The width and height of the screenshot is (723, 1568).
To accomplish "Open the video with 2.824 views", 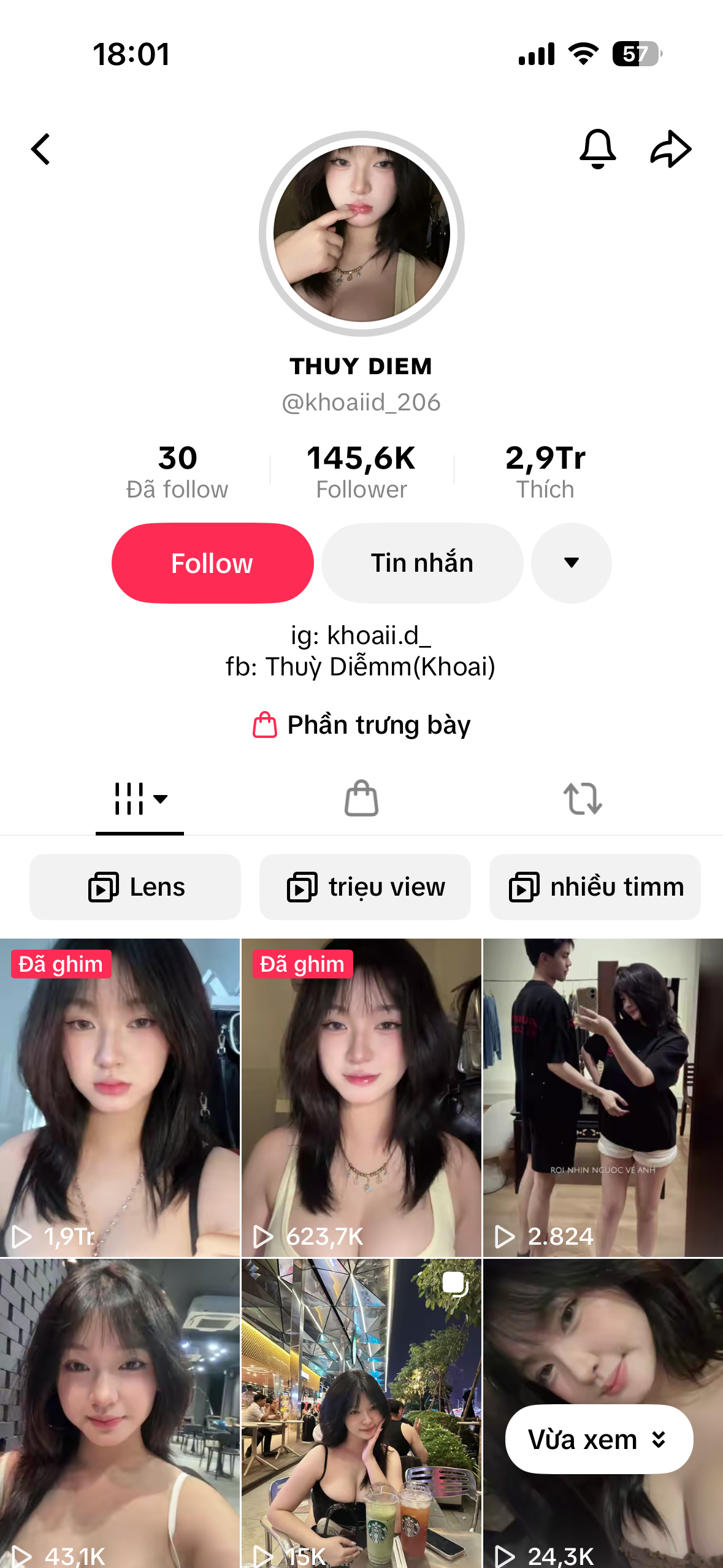I will (x=603, y=1098).
